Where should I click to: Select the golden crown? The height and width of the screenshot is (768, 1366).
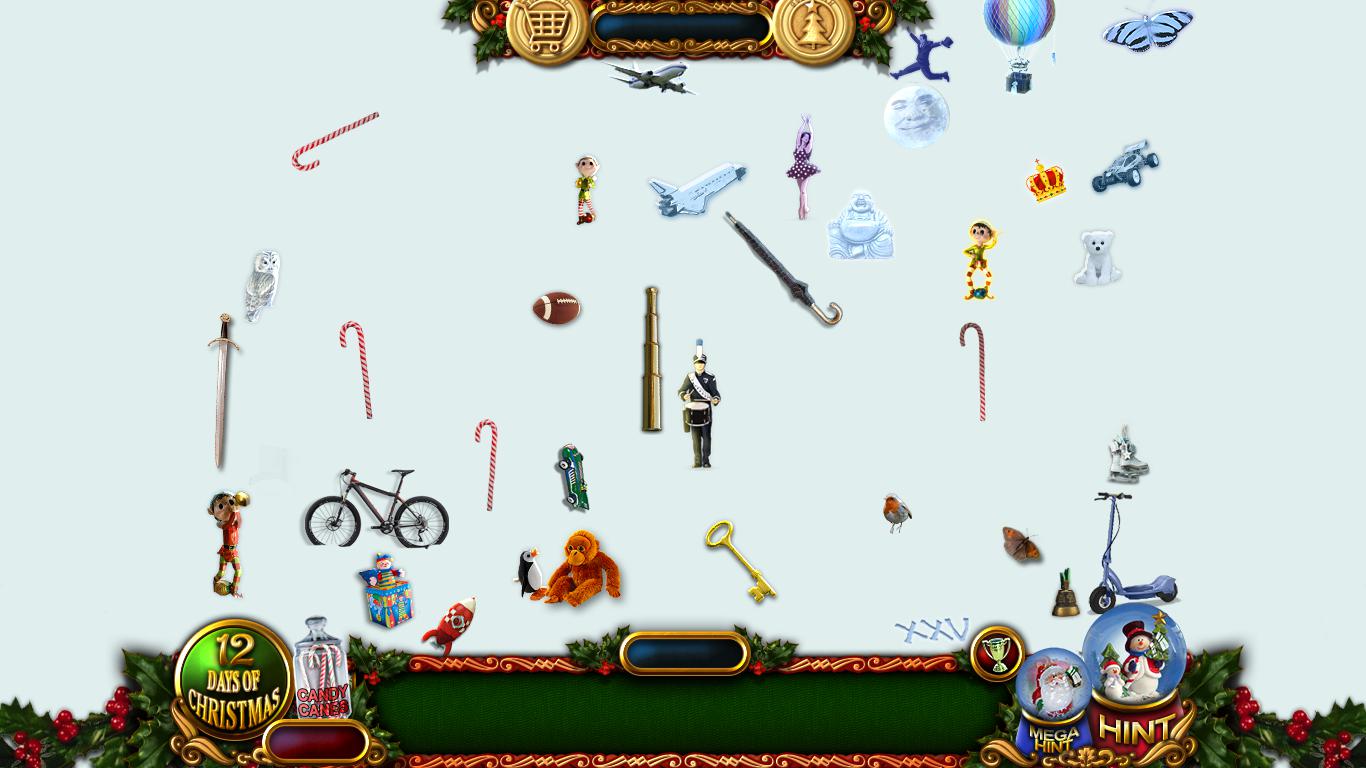1045,182
